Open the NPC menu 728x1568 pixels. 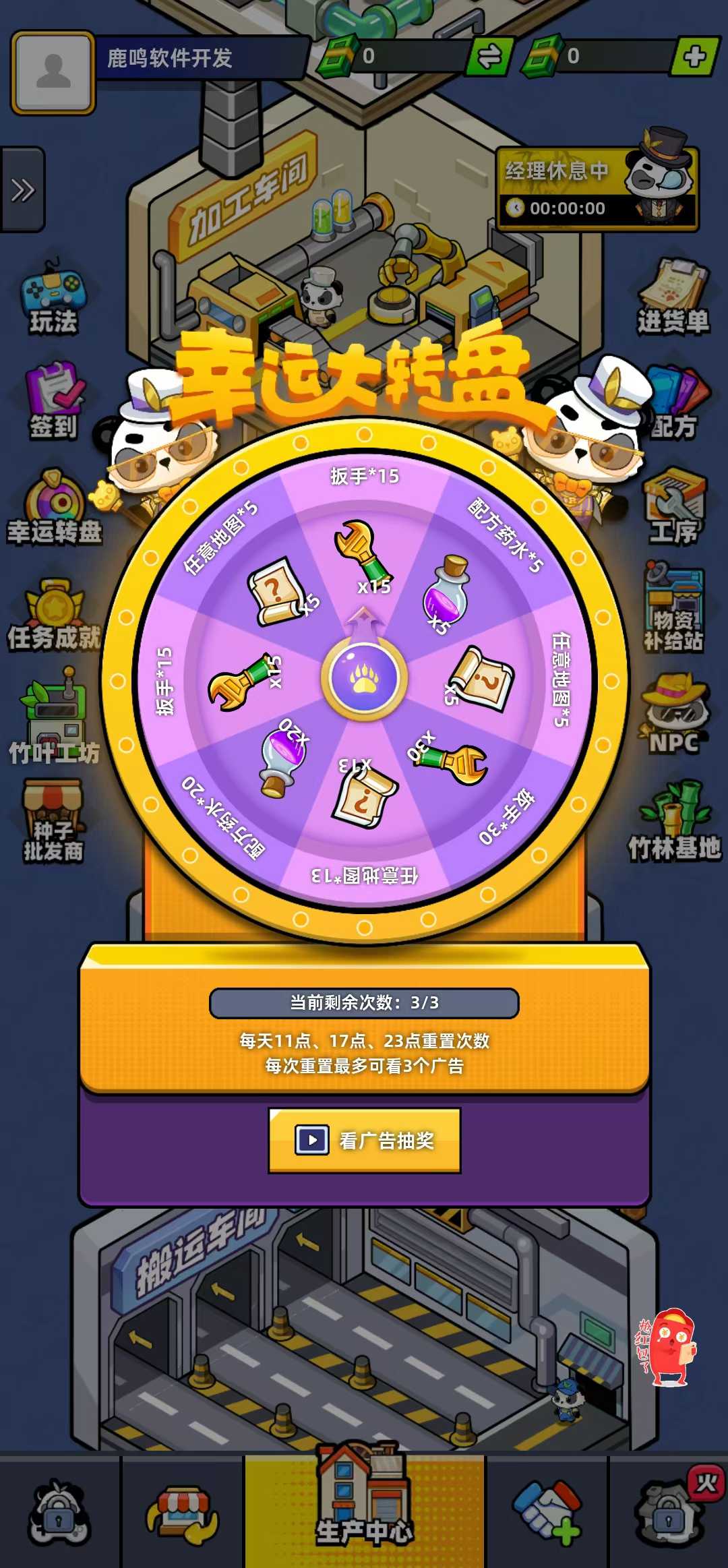point(673,713)
